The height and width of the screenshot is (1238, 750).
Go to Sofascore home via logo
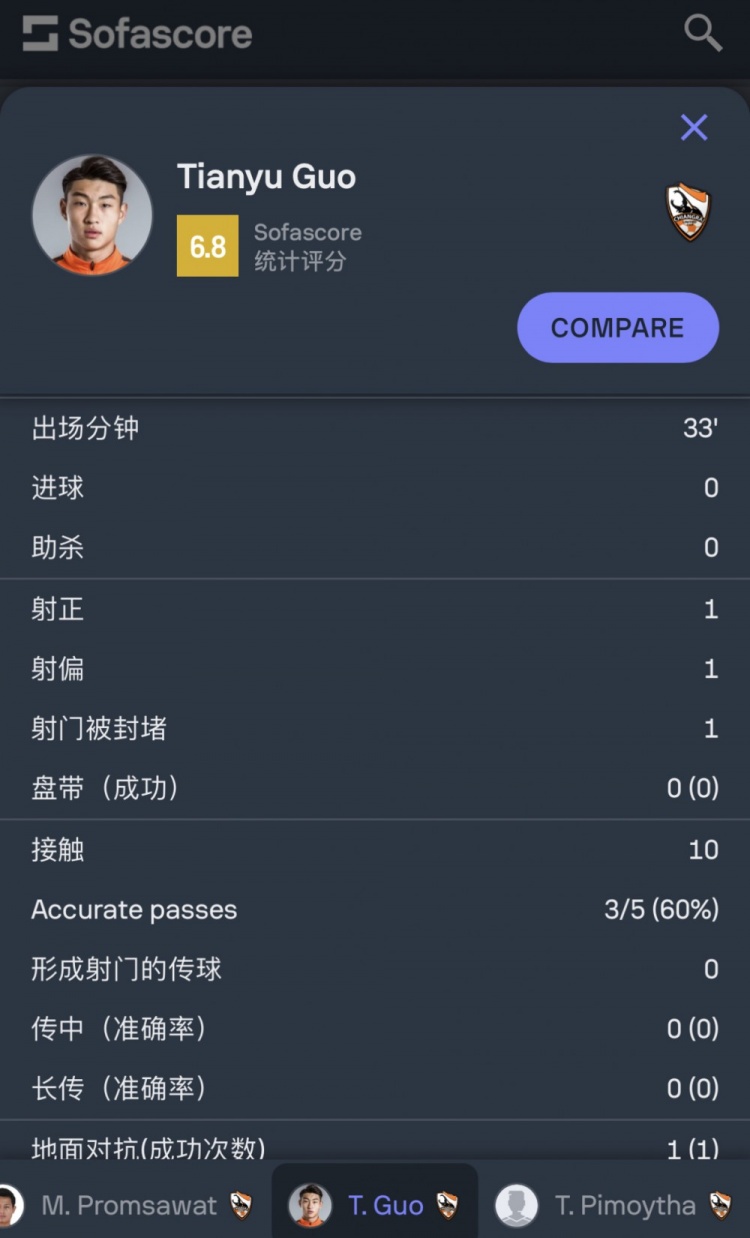(137, 34)
